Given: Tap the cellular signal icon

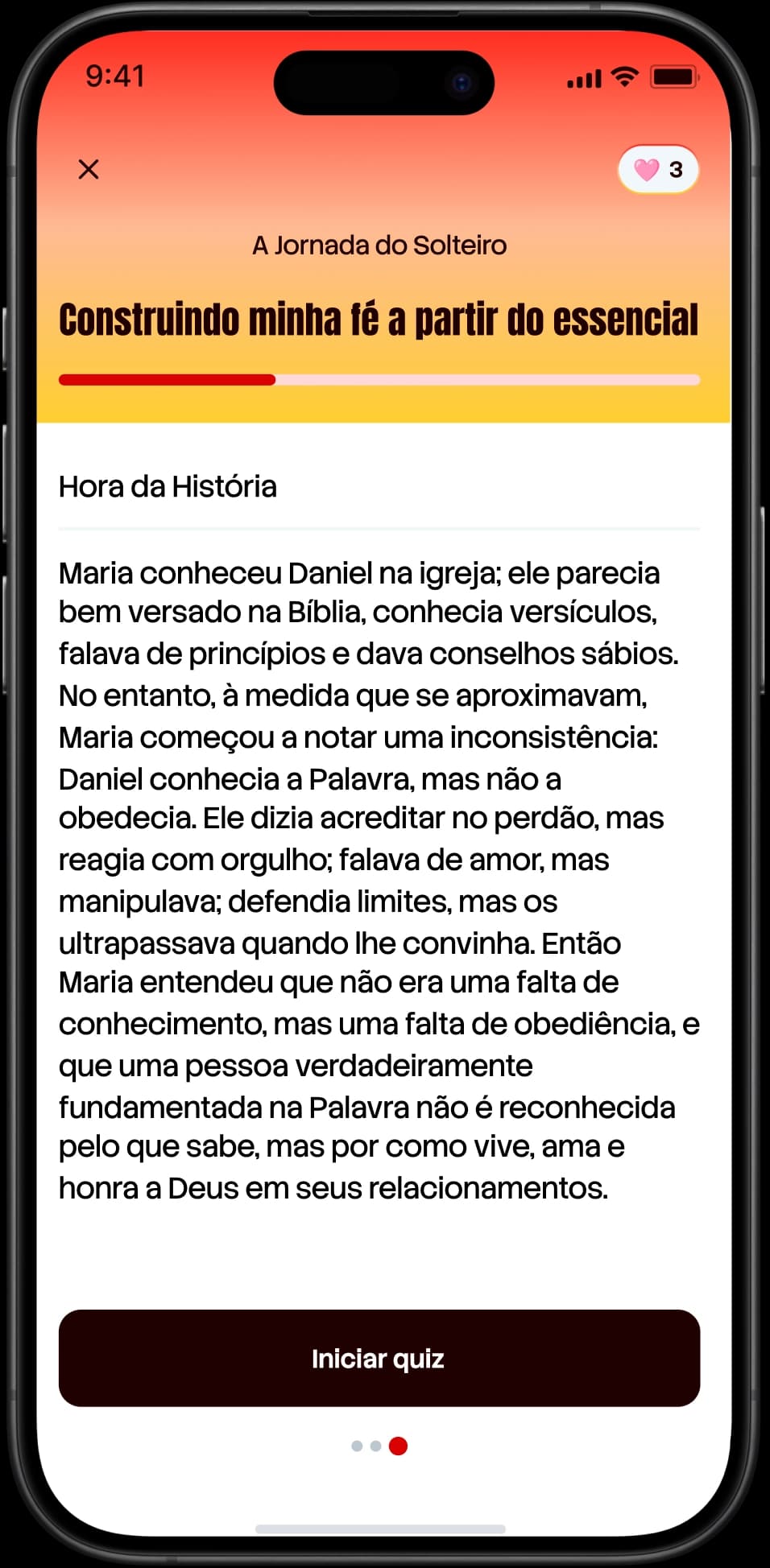Looking at the screenshot, I should coord(583,78).
